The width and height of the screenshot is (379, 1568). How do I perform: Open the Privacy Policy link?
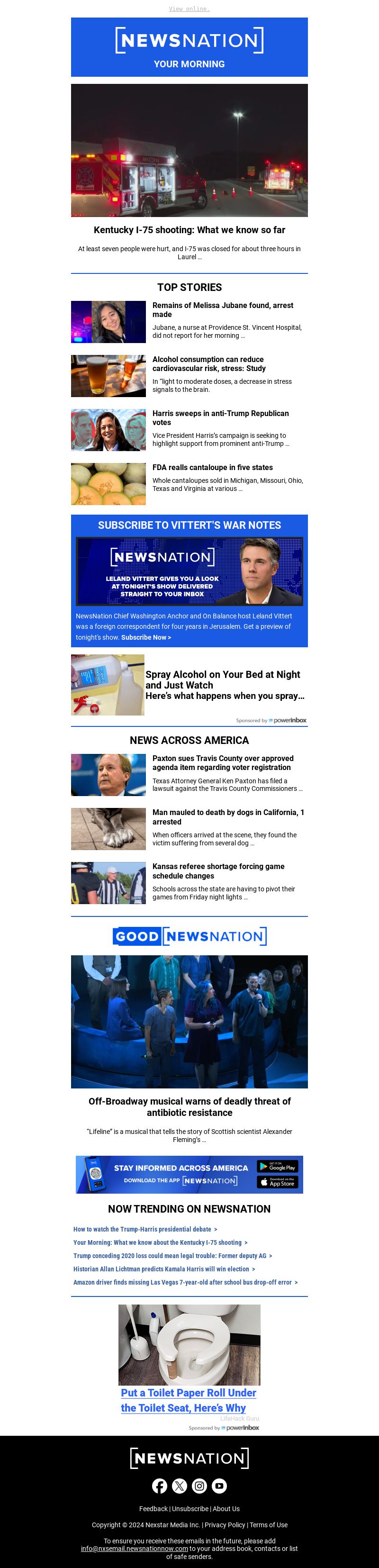click(225, 1525)
